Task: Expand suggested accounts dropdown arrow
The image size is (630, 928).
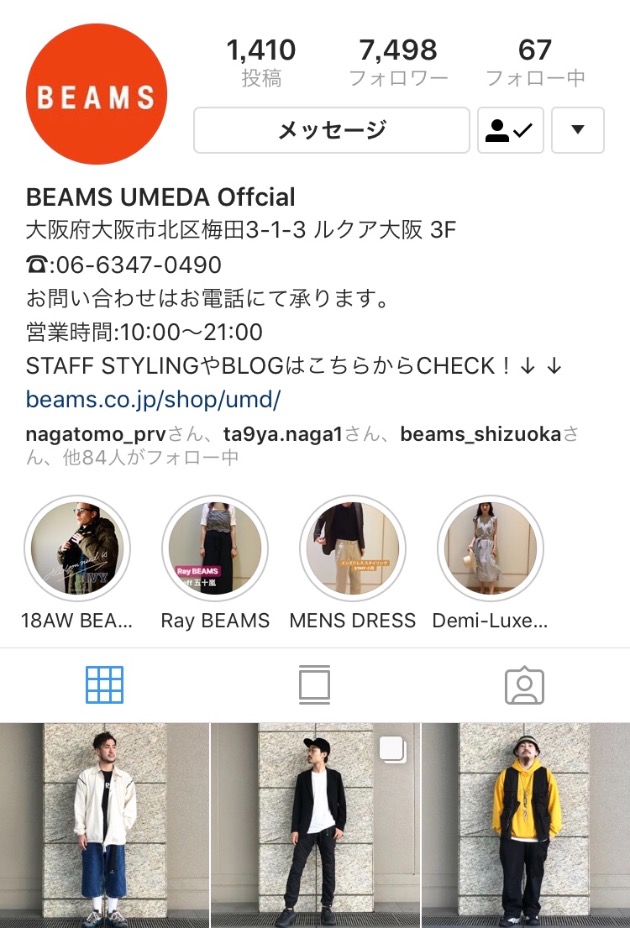Action: [x=578, y=130]
